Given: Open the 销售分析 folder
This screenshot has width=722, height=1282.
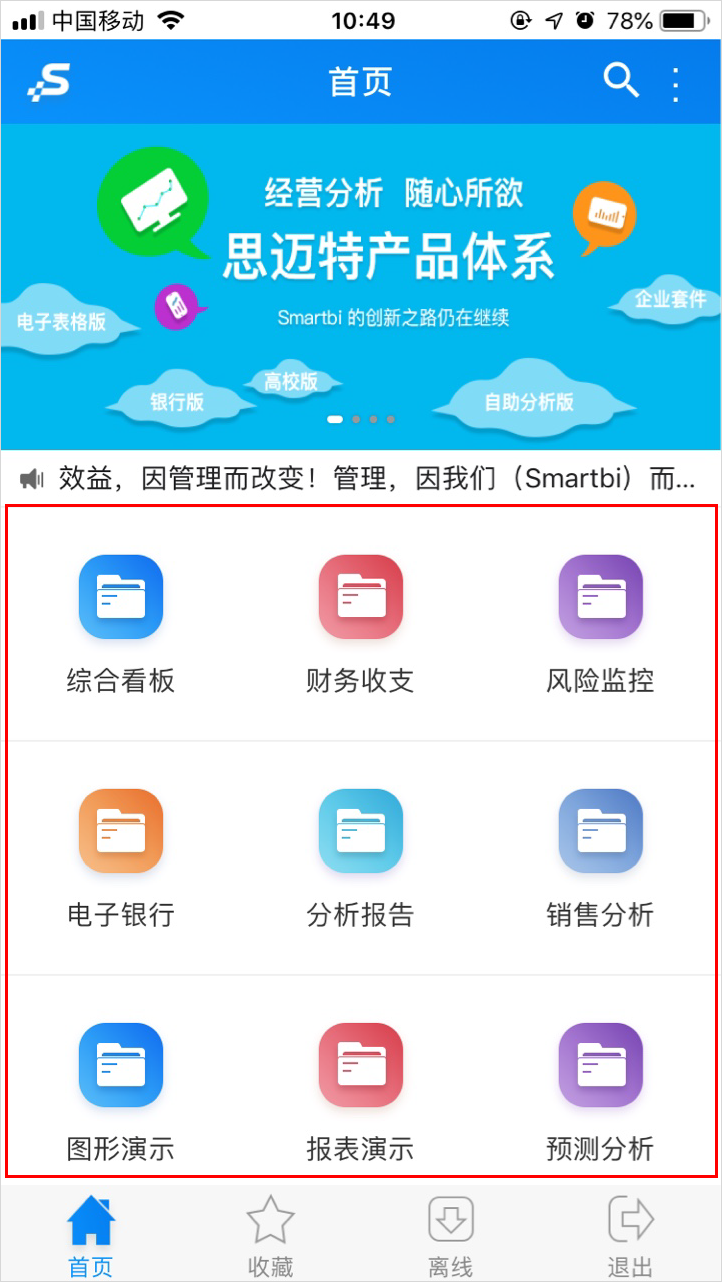Looking at the screenshot, I should click(x=600, y=859).
